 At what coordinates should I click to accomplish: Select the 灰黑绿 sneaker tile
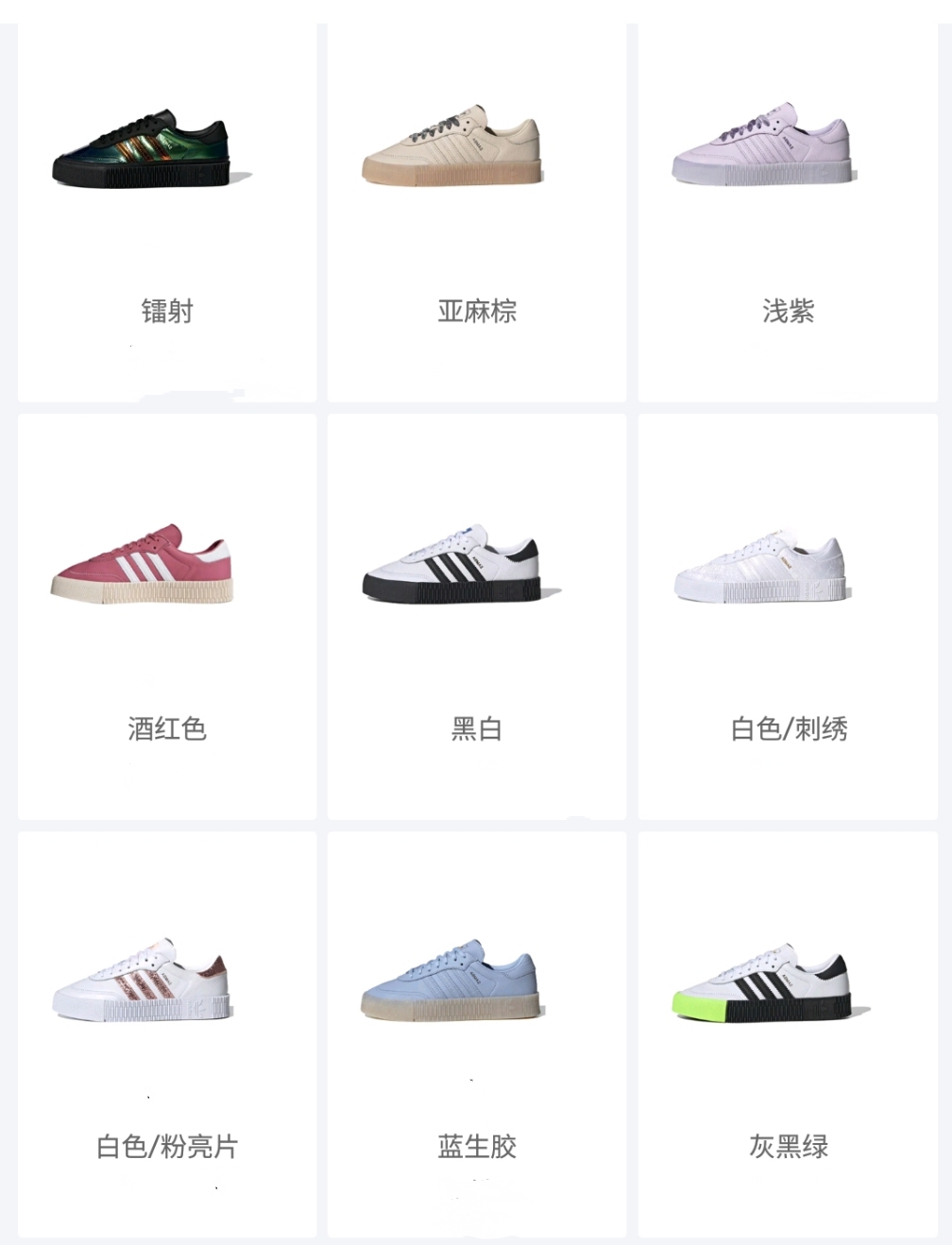[x=788, y=1034]
